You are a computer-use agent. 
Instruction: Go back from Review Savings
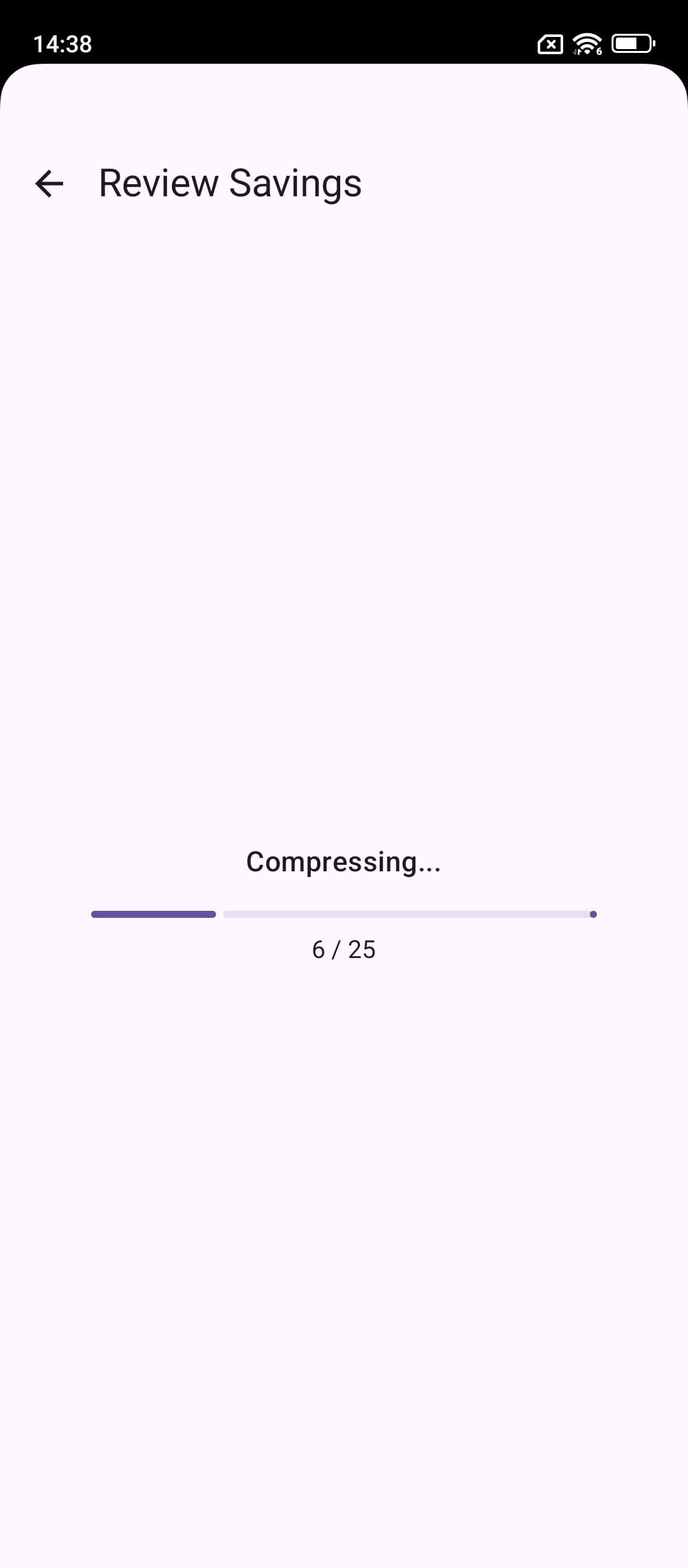pos(49,184)
